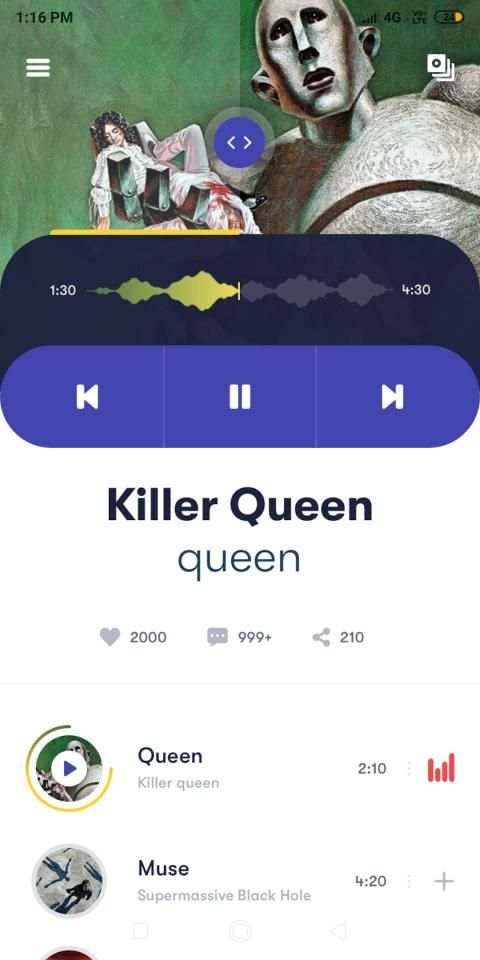Open the three-dot options for Queen track
The image size is (480, 960).
click(408, 768)
